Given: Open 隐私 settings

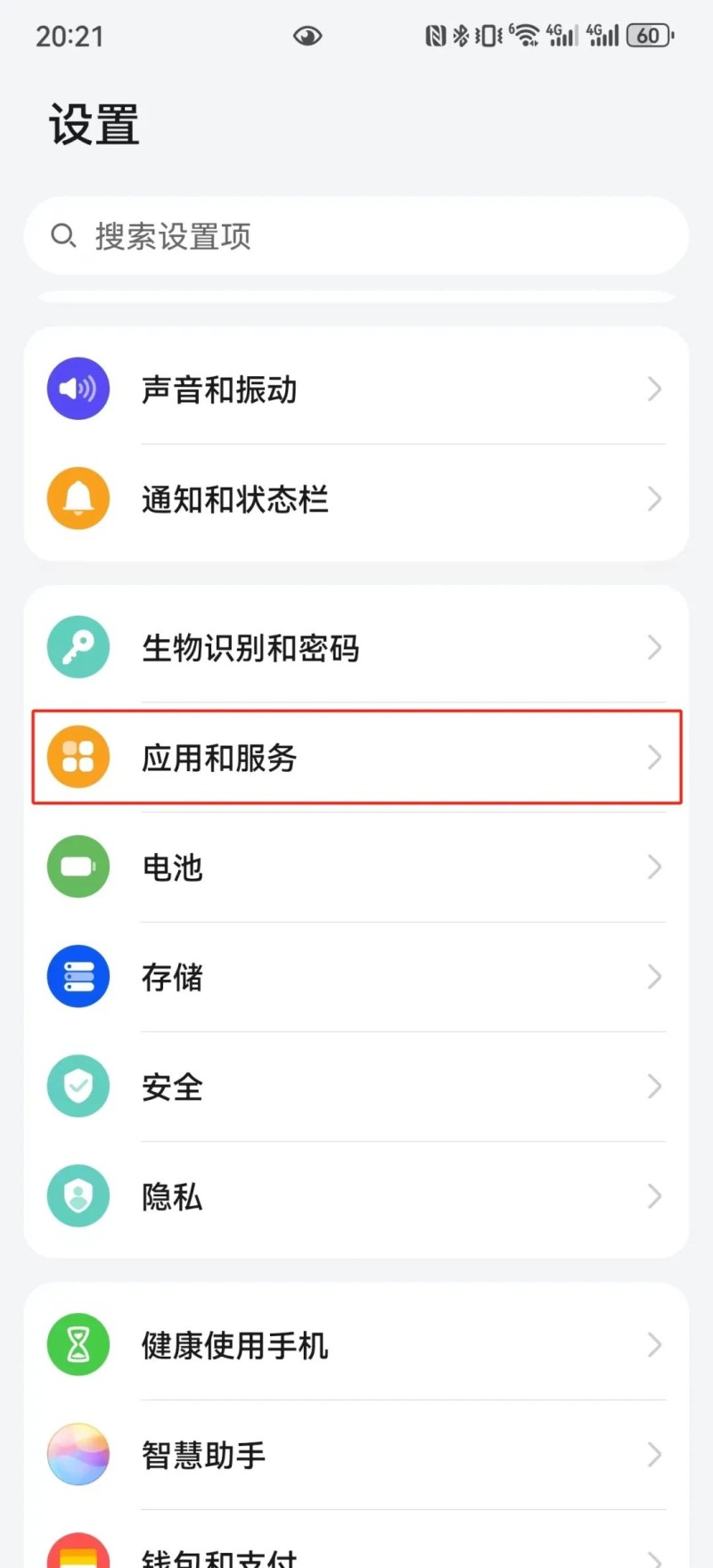Looking at the screenshot, I should [356, 1196].
